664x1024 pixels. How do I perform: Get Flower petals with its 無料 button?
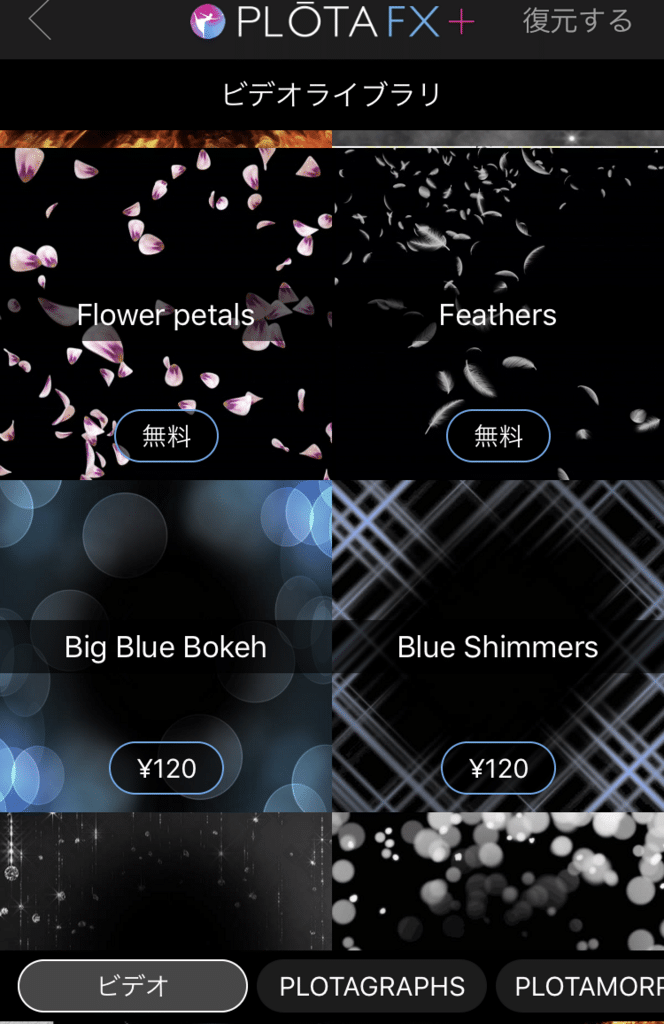(x=166, y=436)
